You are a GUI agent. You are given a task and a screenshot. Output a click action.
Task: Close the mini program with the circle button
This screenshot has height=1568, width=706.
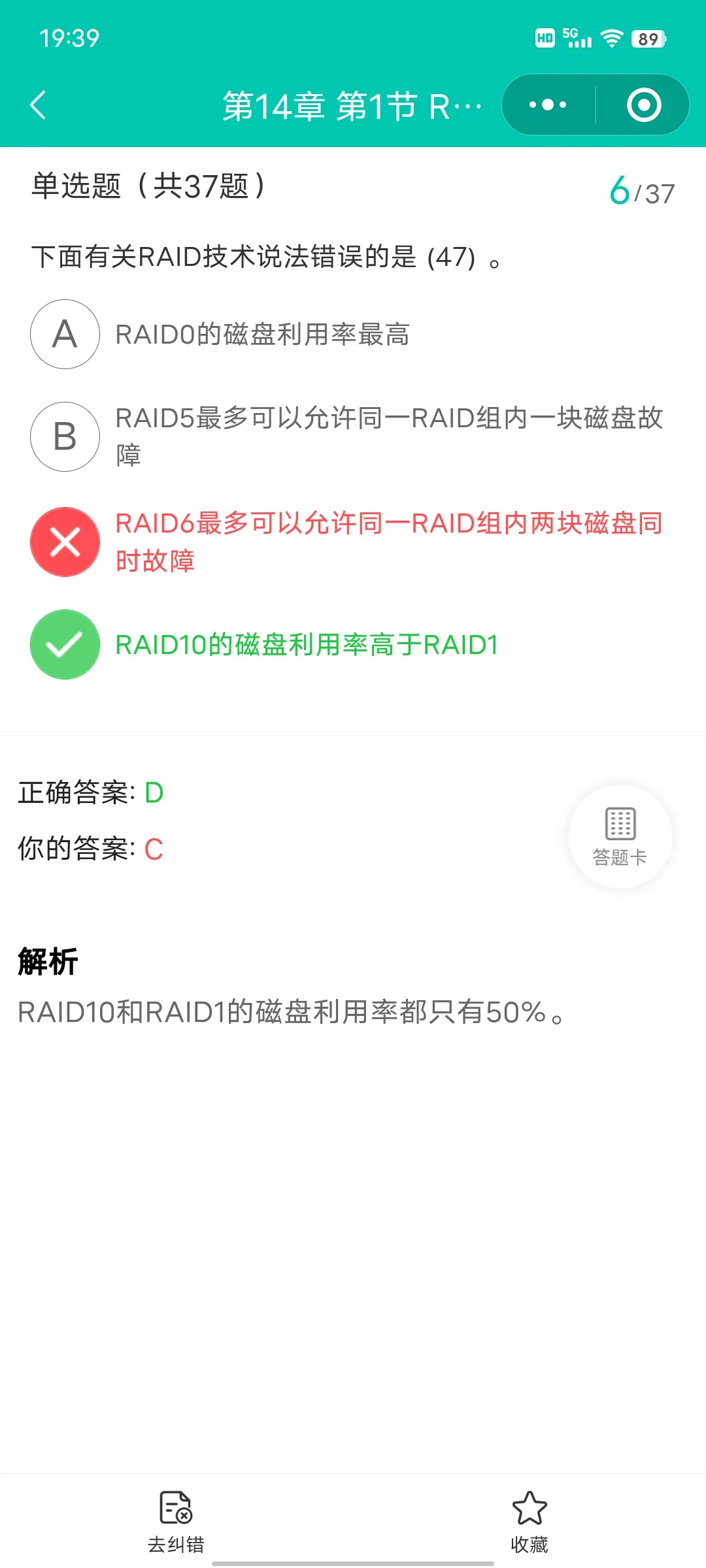(x=644, y=105)
